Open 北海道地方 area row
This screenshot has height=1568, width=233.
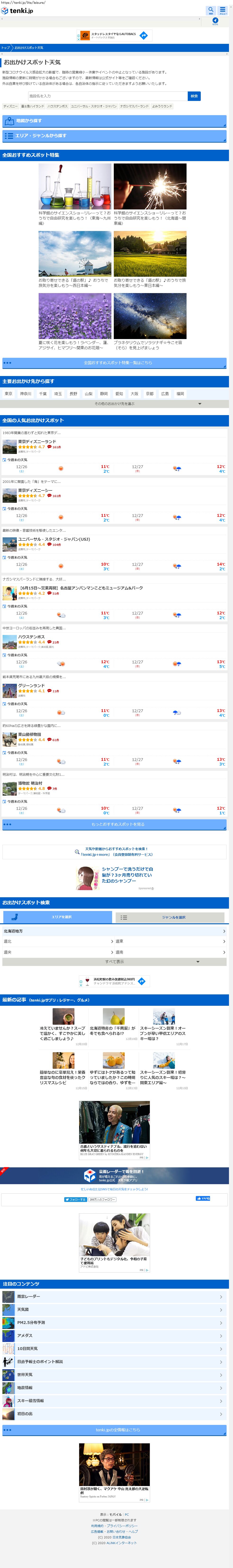[114, 931]
